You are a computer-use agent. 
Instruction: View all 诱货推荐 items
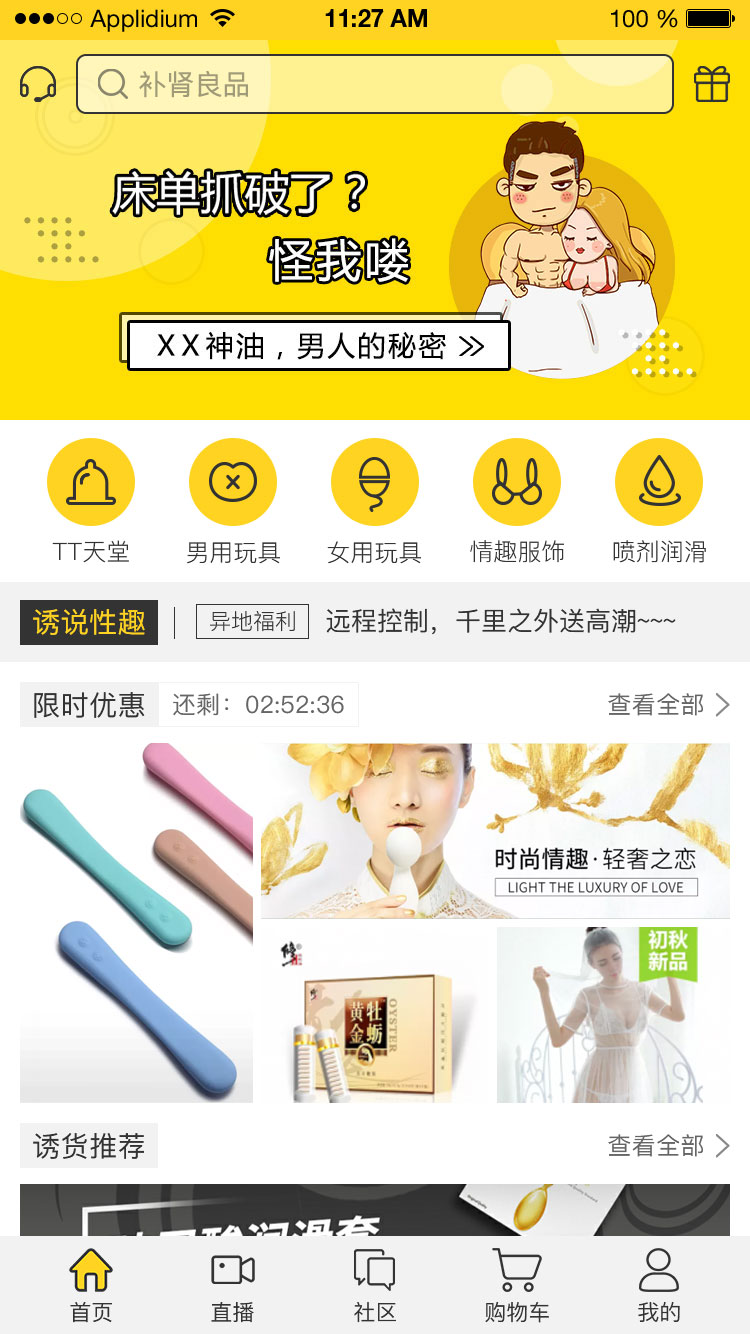(x=668, y=1145)
